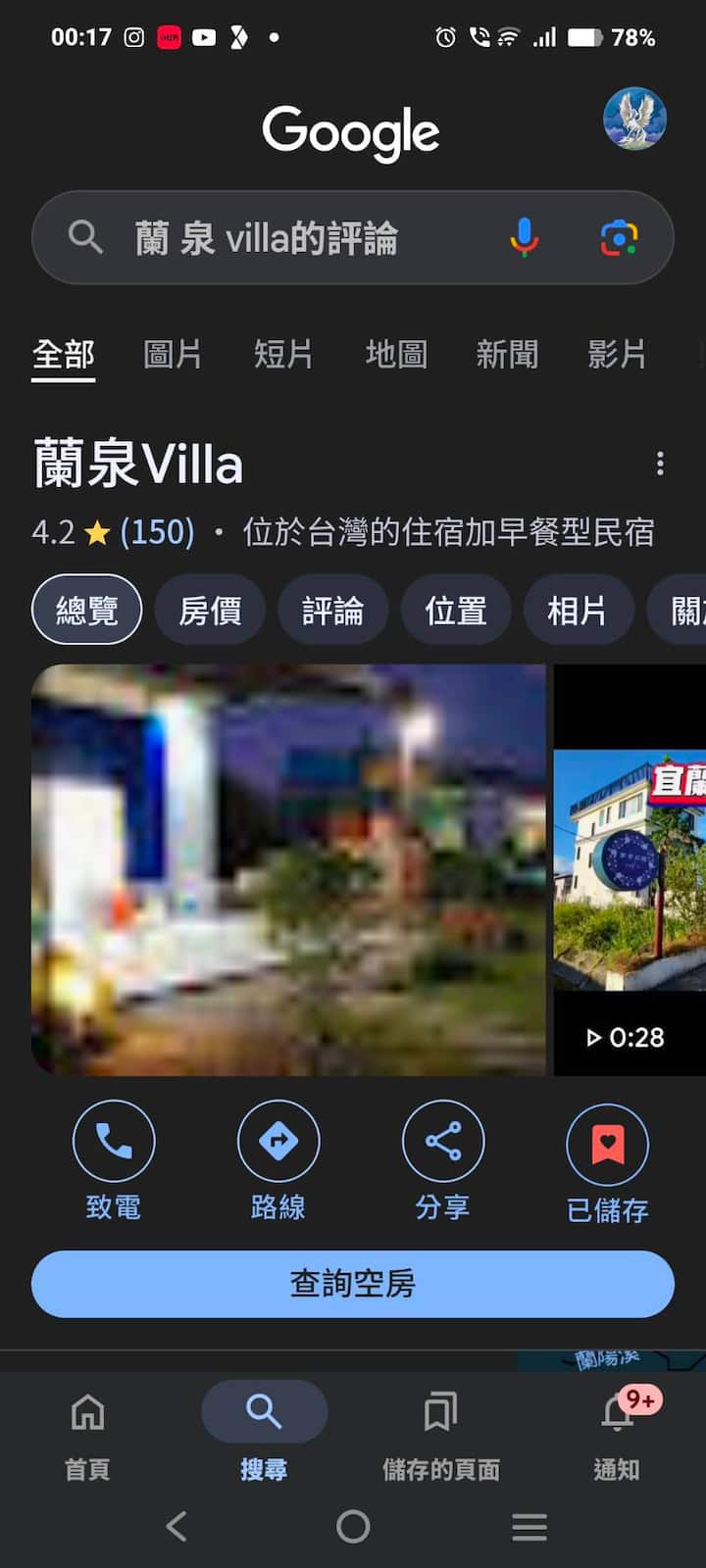Switch to the 新聞 results tab

[x=507, y=354]
